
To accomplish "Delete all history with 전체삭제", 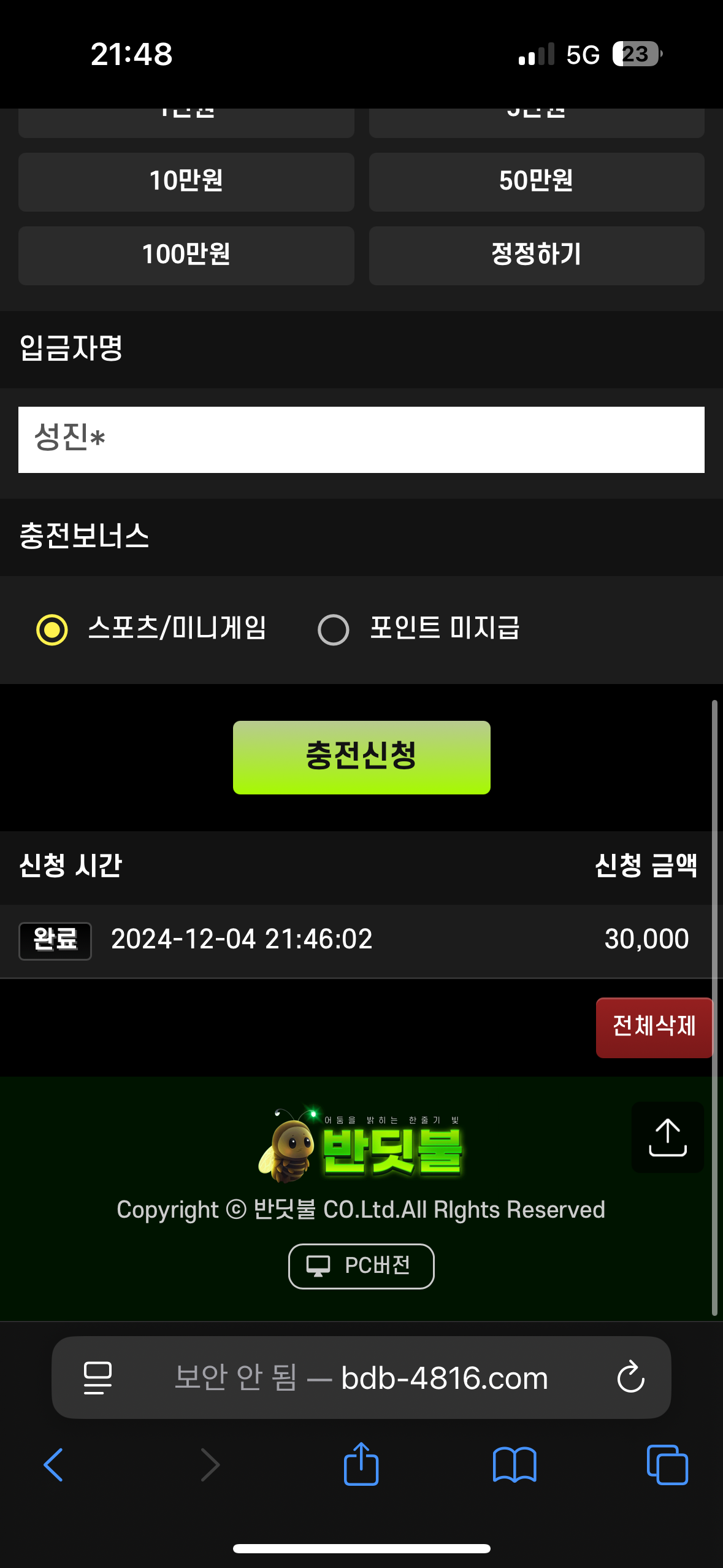I will (654, 1027).
